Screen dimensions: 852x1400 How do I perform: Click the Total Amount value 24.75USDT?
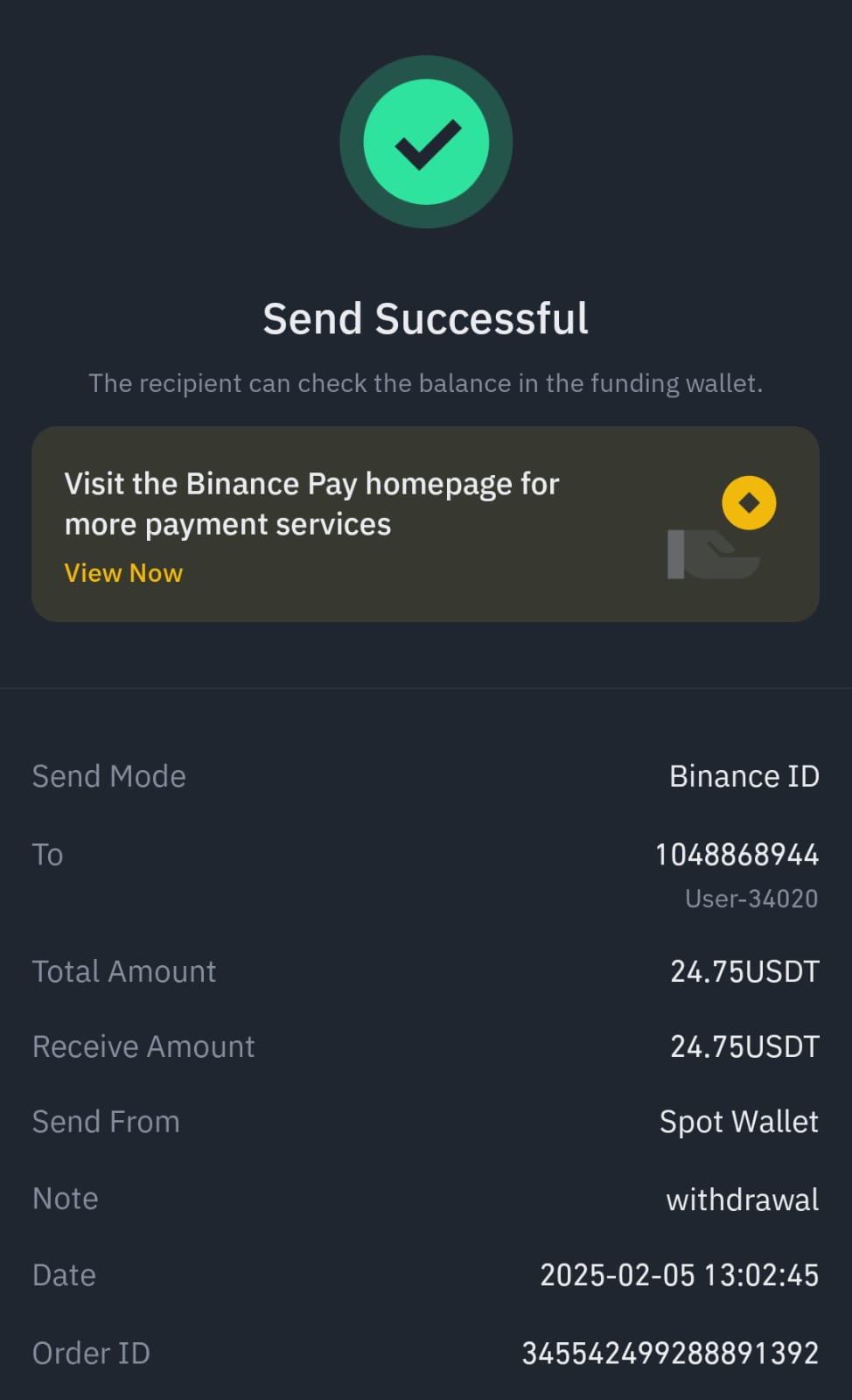pos(744,971)
